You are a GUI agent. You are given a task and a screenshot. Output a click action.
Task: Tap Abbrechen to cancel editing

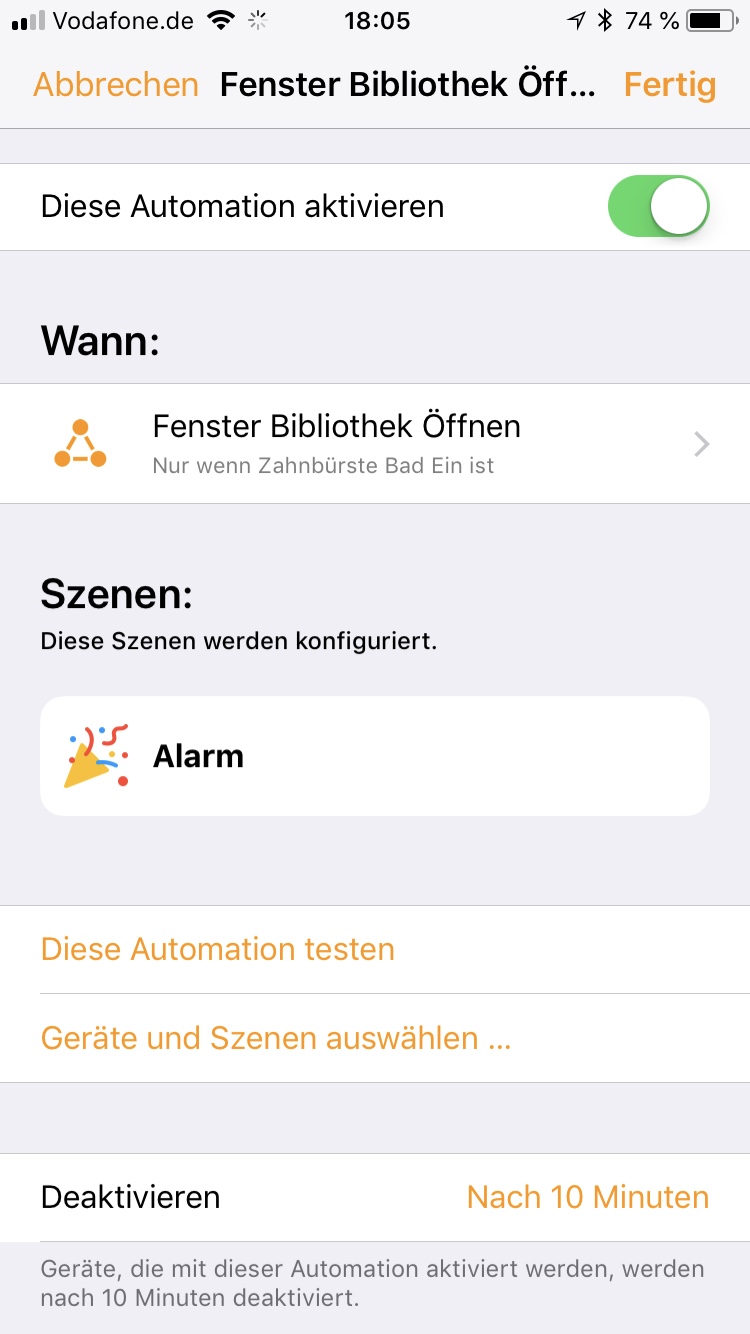click(x=116, y=85)
